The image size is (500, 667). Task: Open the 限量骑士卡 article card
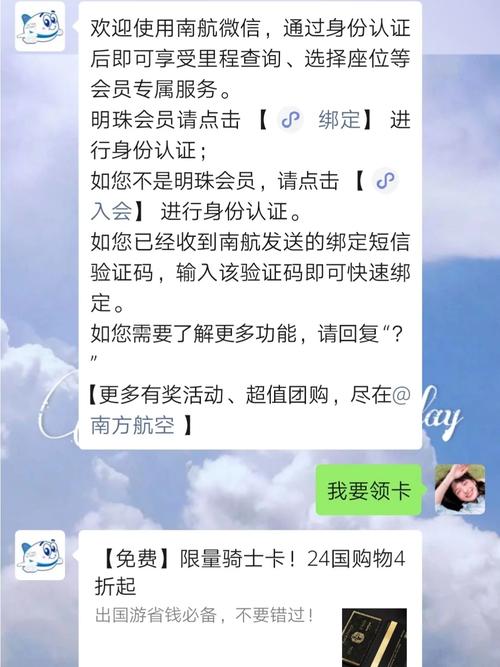click(x=250, y=599)
